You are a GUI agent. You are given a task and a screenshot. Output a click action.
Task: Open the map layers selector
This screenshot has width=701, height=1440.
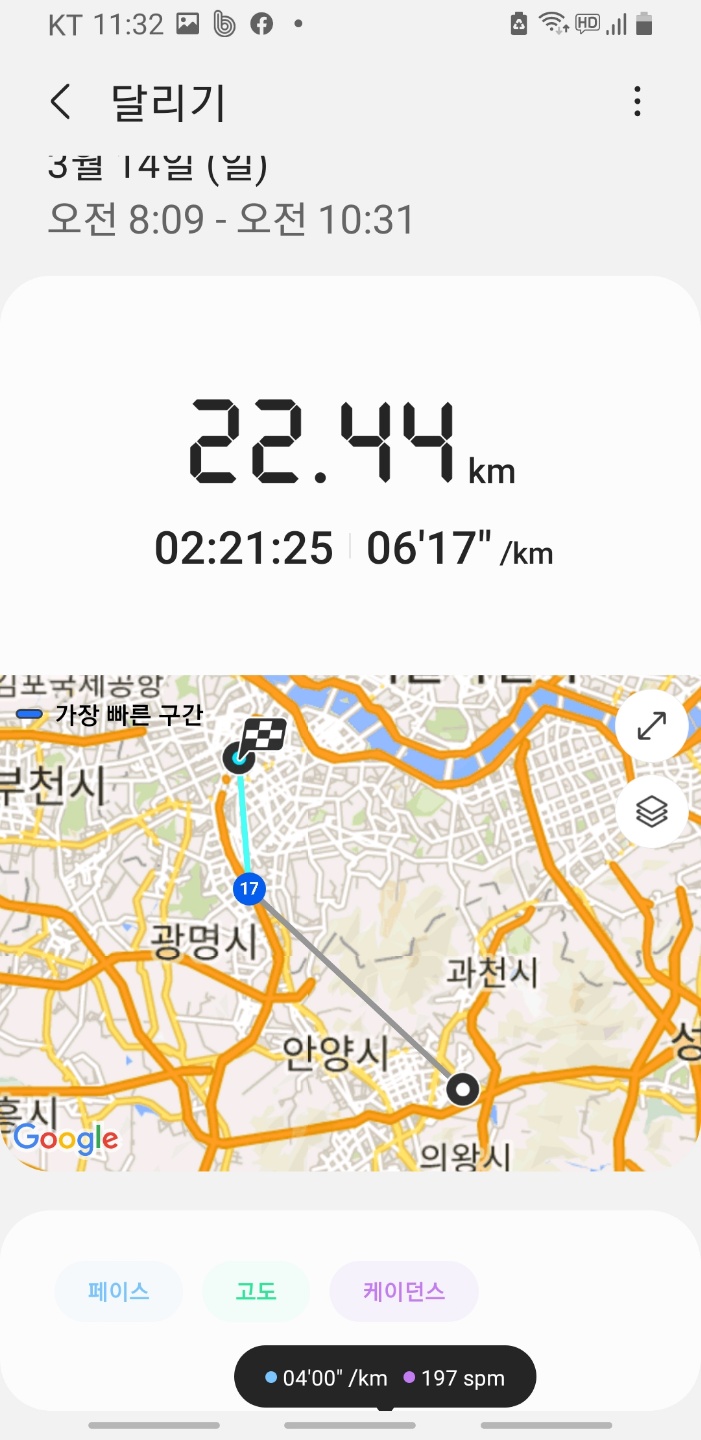coord(651,812)
